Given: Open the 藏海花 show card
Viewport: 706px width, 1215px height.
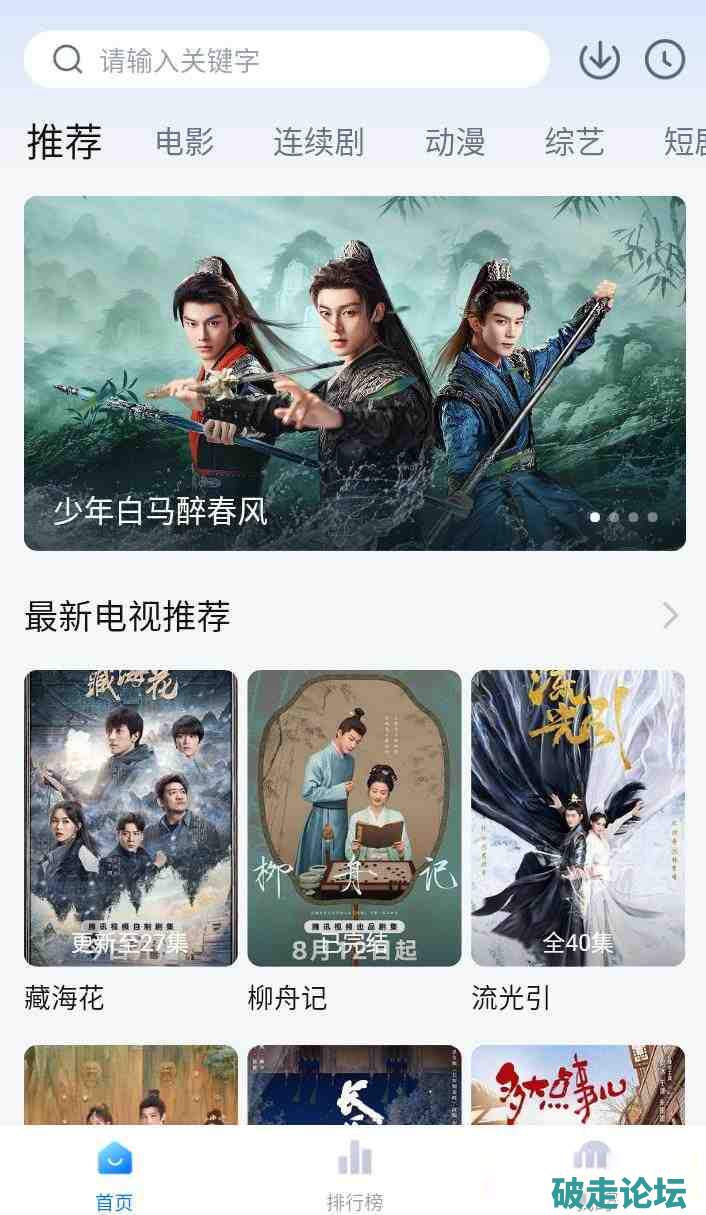Looking at the screenshot, I should click(x=131, y=818).
